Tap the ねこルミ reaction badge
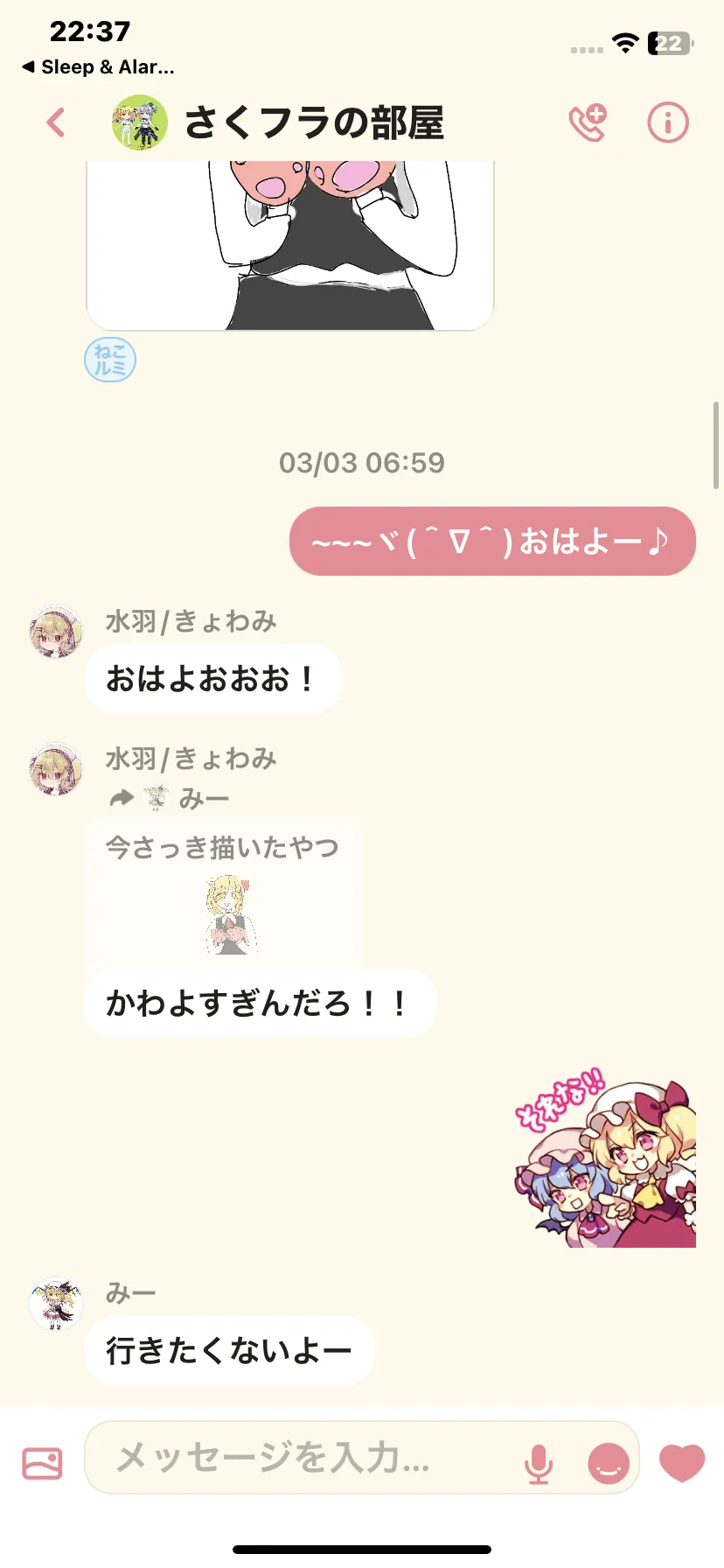The width and height of the screenshot is (724, 1568). coord(110,360)
